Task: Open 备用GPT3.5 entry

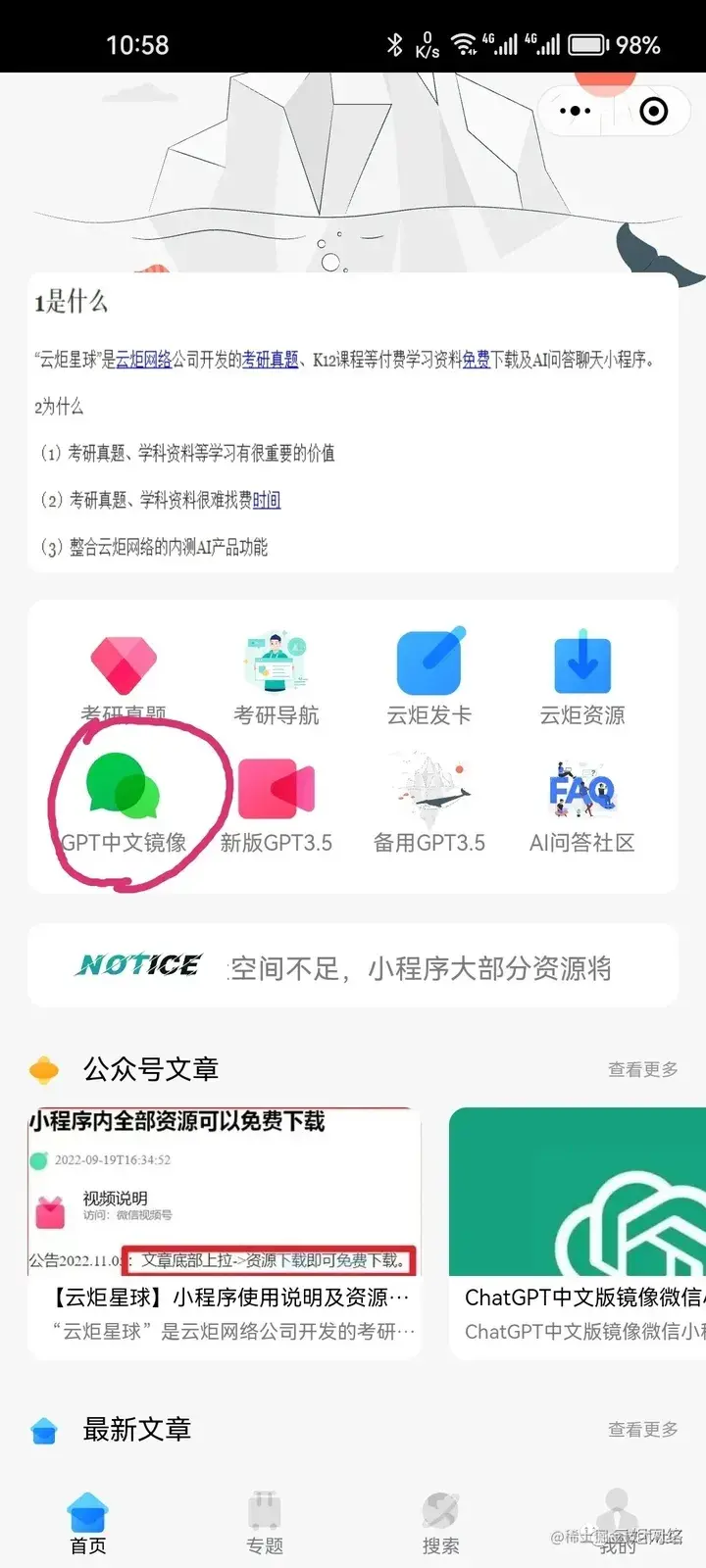Action: pos(429,805)
